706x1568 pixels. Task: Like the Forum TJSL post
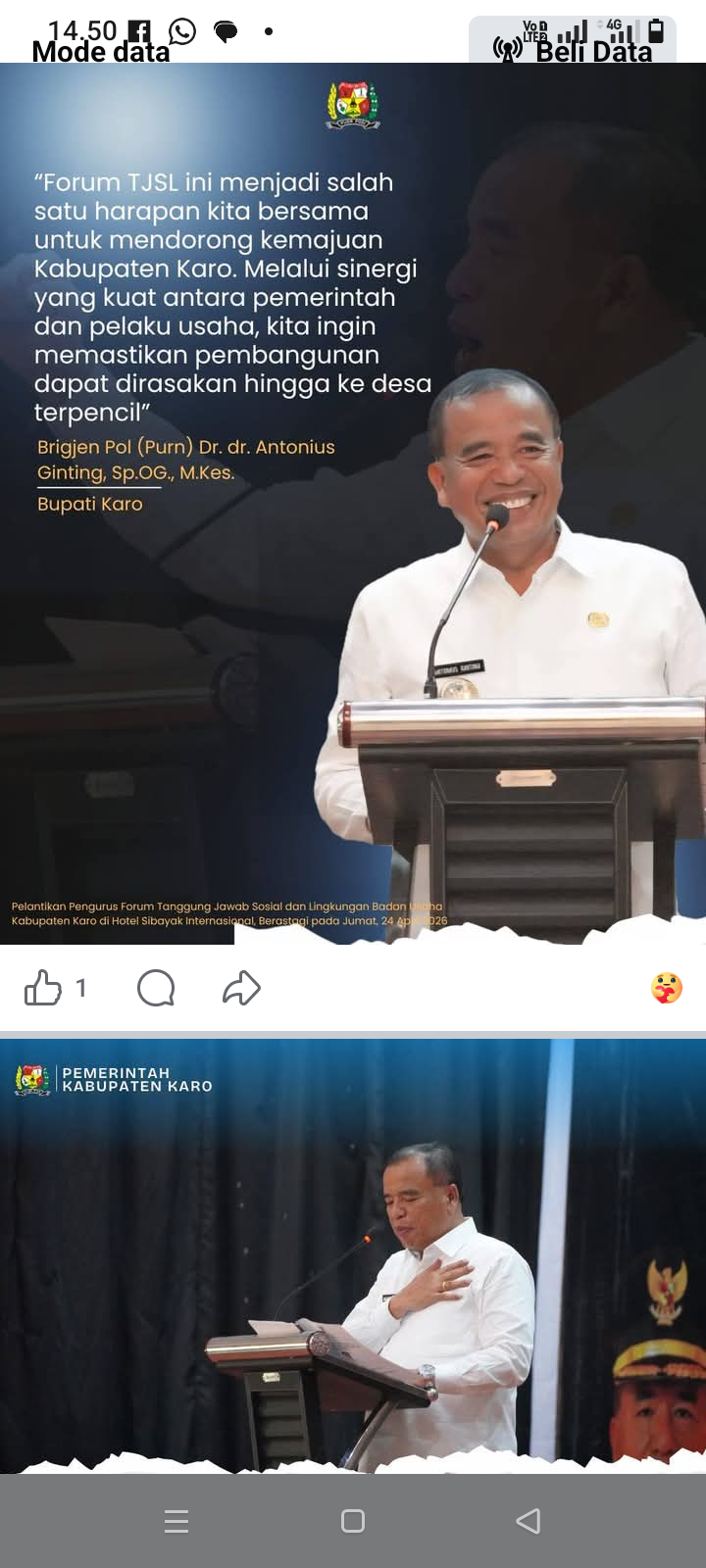click(x=43, y=988)
